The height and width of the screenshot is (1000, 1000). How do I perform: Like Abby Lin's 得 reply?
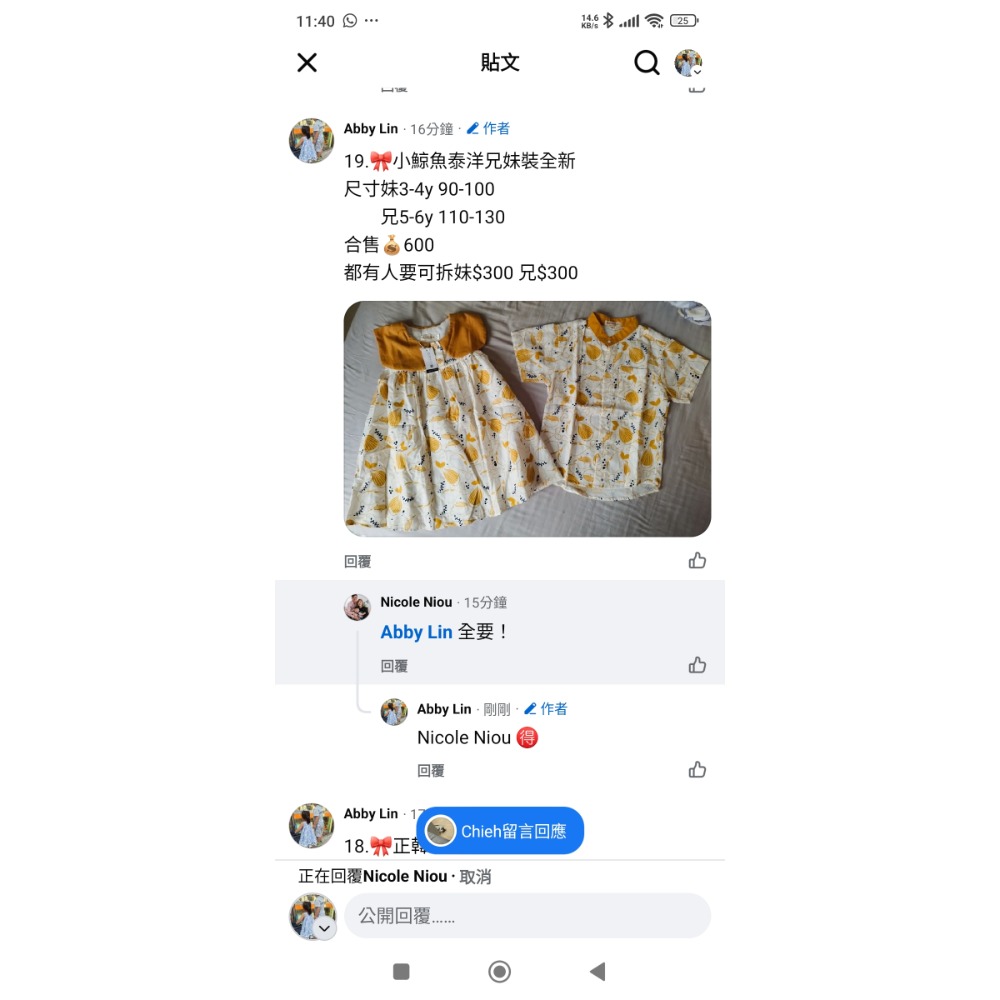697,770
